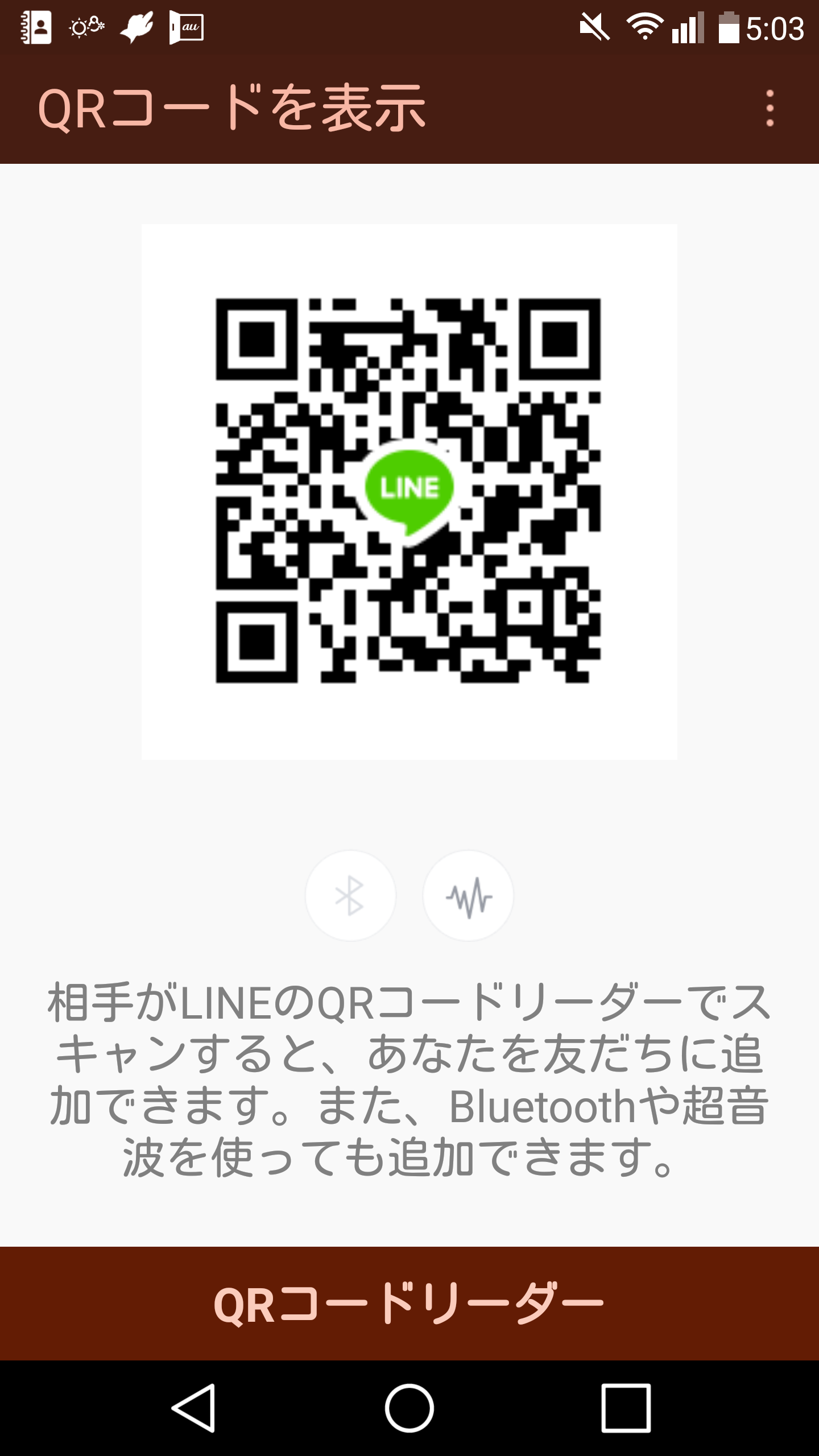Go back using the system back button
This screenshot has width=819, height=1456.
[193, 1408]
